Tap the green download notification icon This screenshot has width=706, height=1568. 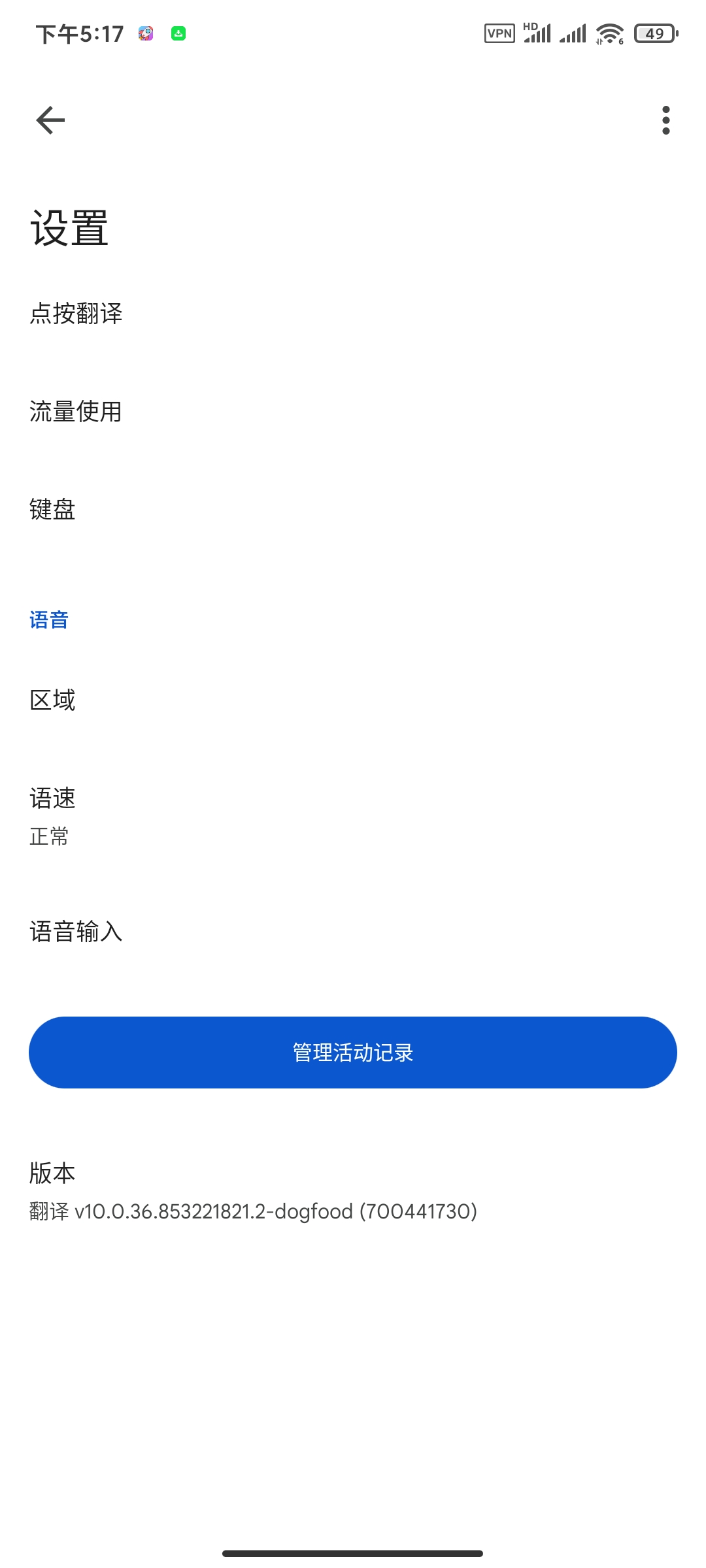[x=179, y=33]
